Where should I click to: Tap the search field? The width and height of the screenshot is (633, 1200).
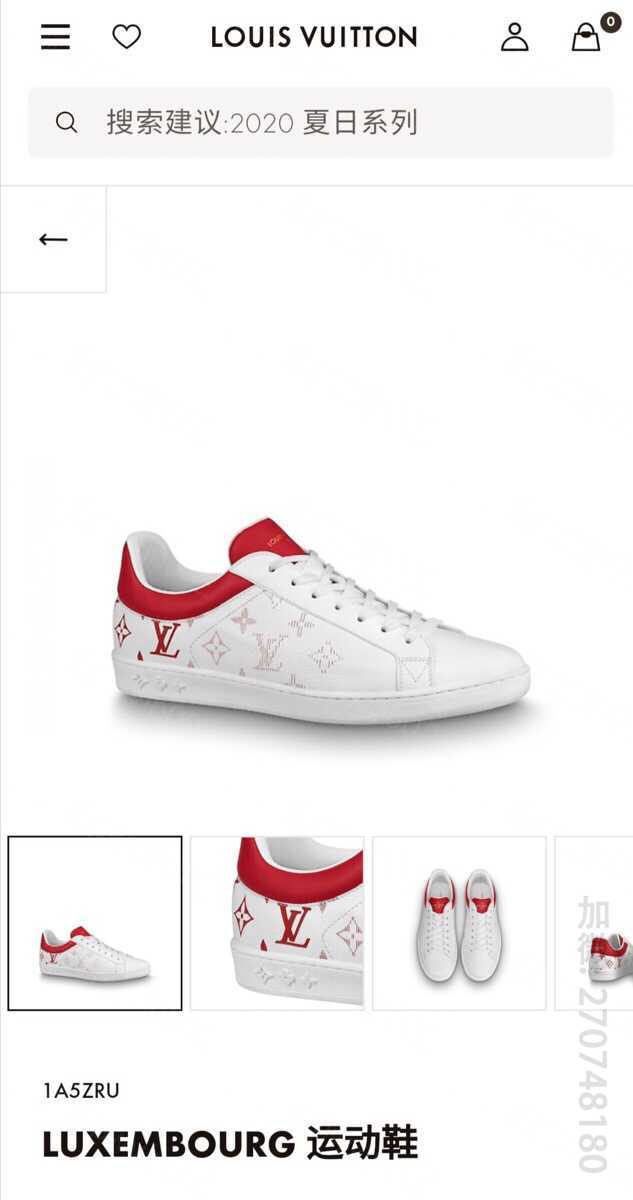tap(320, 122)
